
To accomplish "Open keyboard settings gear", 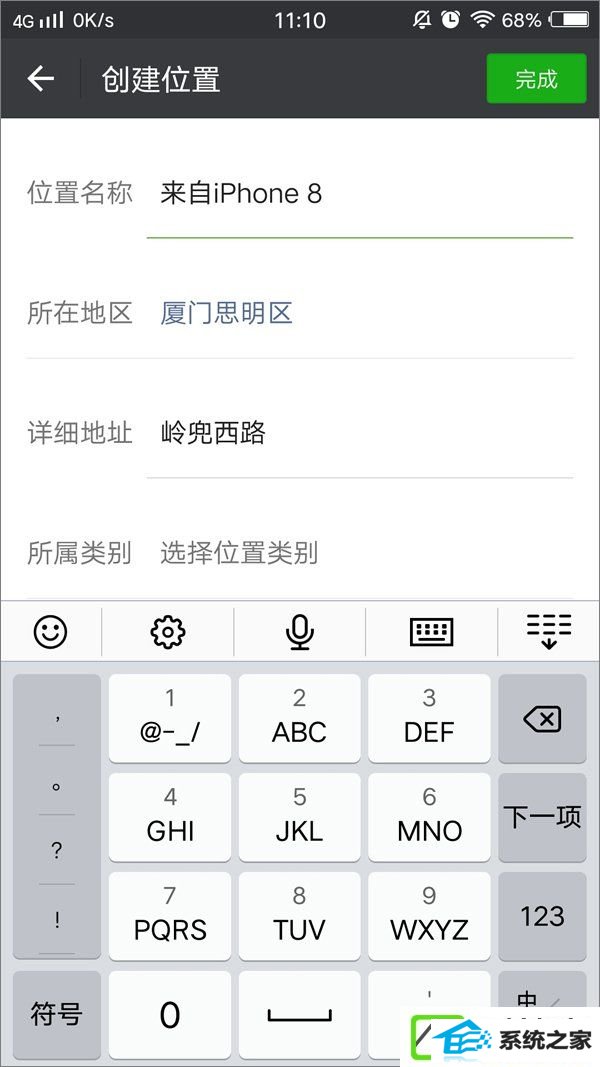I will pos(168,631).
